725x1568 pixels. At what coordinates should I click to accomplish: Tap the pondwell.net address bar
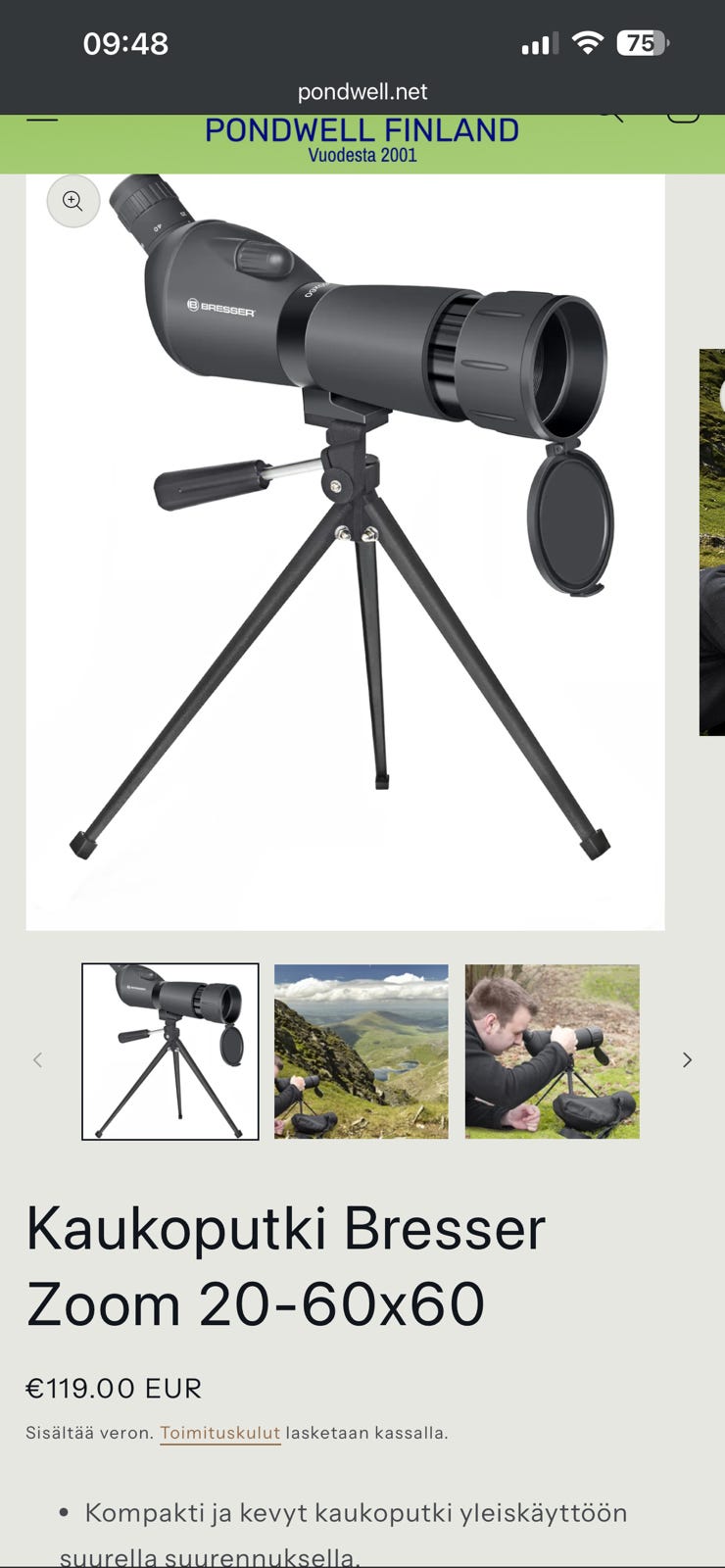coord(362,92)
